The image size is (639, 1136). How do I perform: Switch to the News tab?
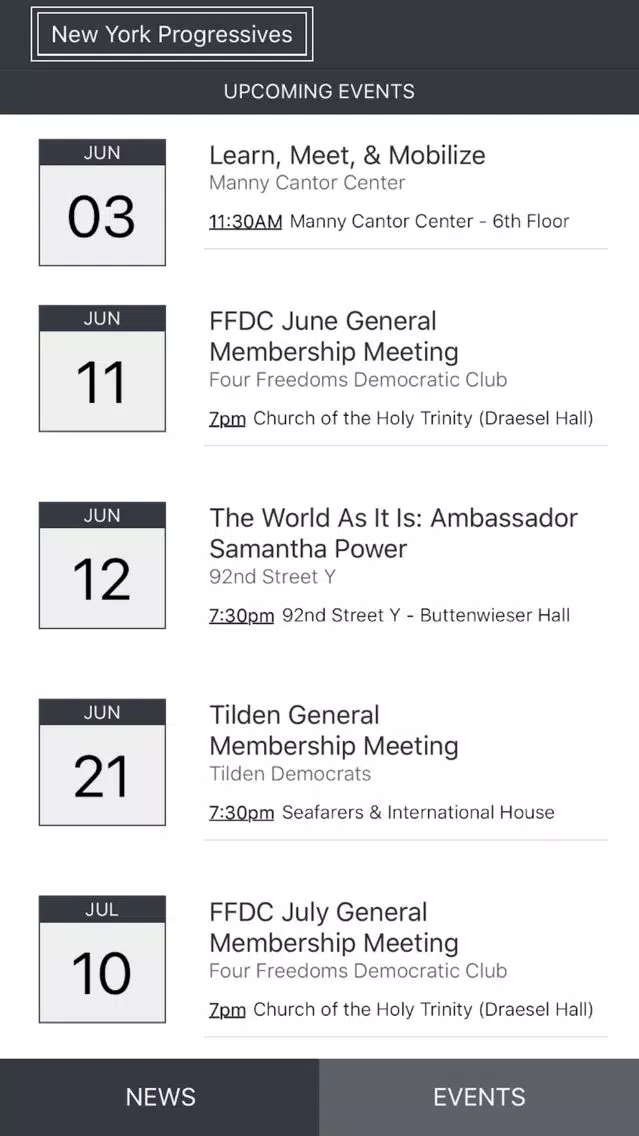(x=159, y=1097)
